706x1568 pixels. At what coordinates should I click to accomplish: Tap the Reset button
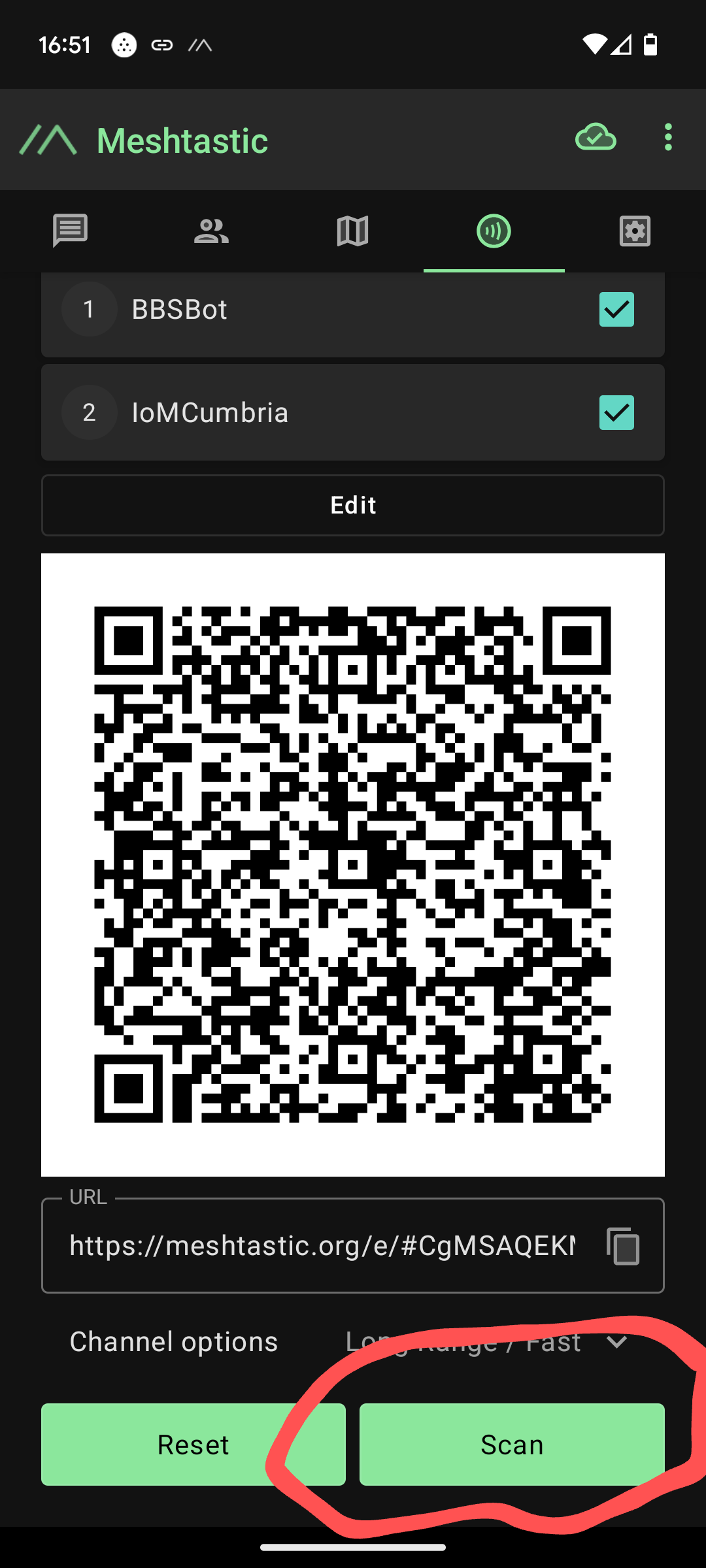(193, 1445)
